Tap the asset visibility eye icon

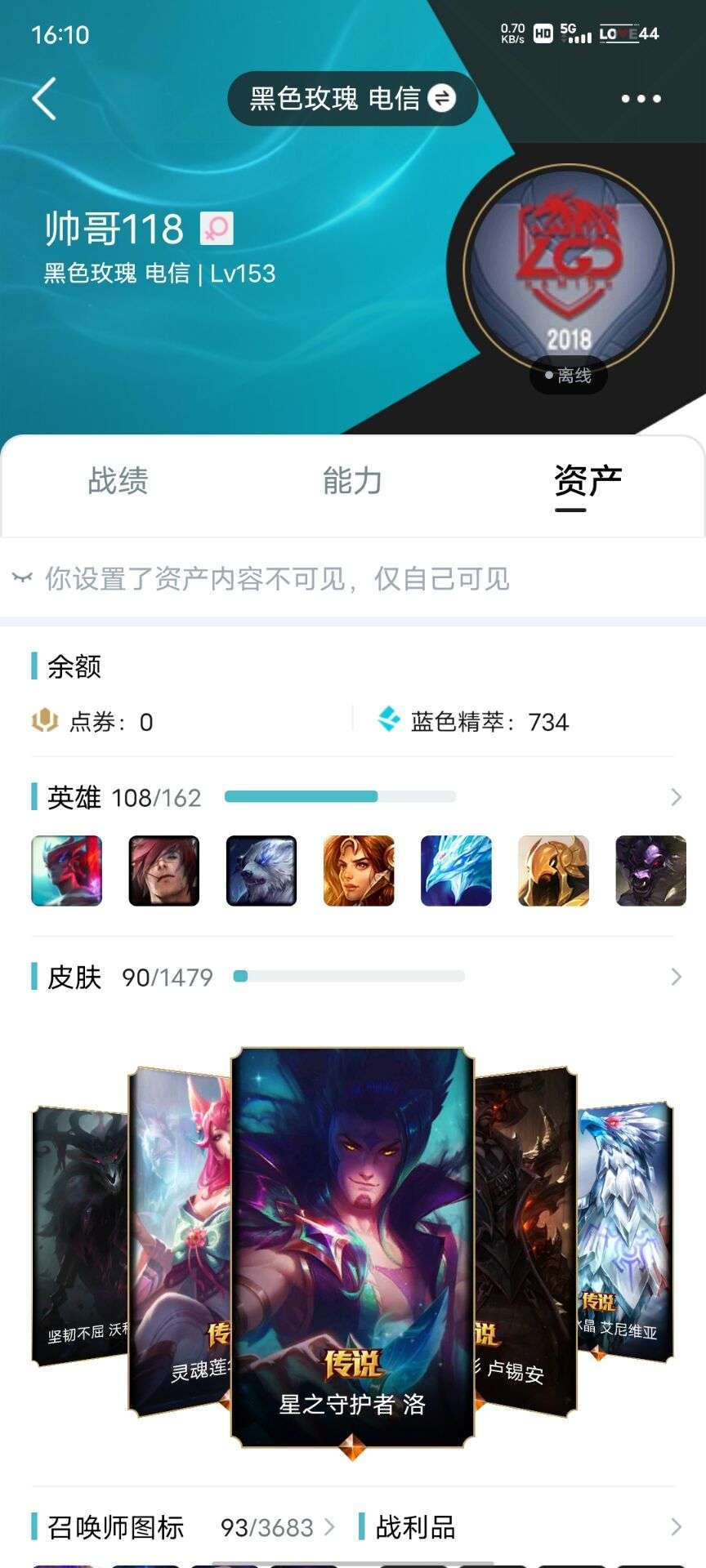pos(22,578)
